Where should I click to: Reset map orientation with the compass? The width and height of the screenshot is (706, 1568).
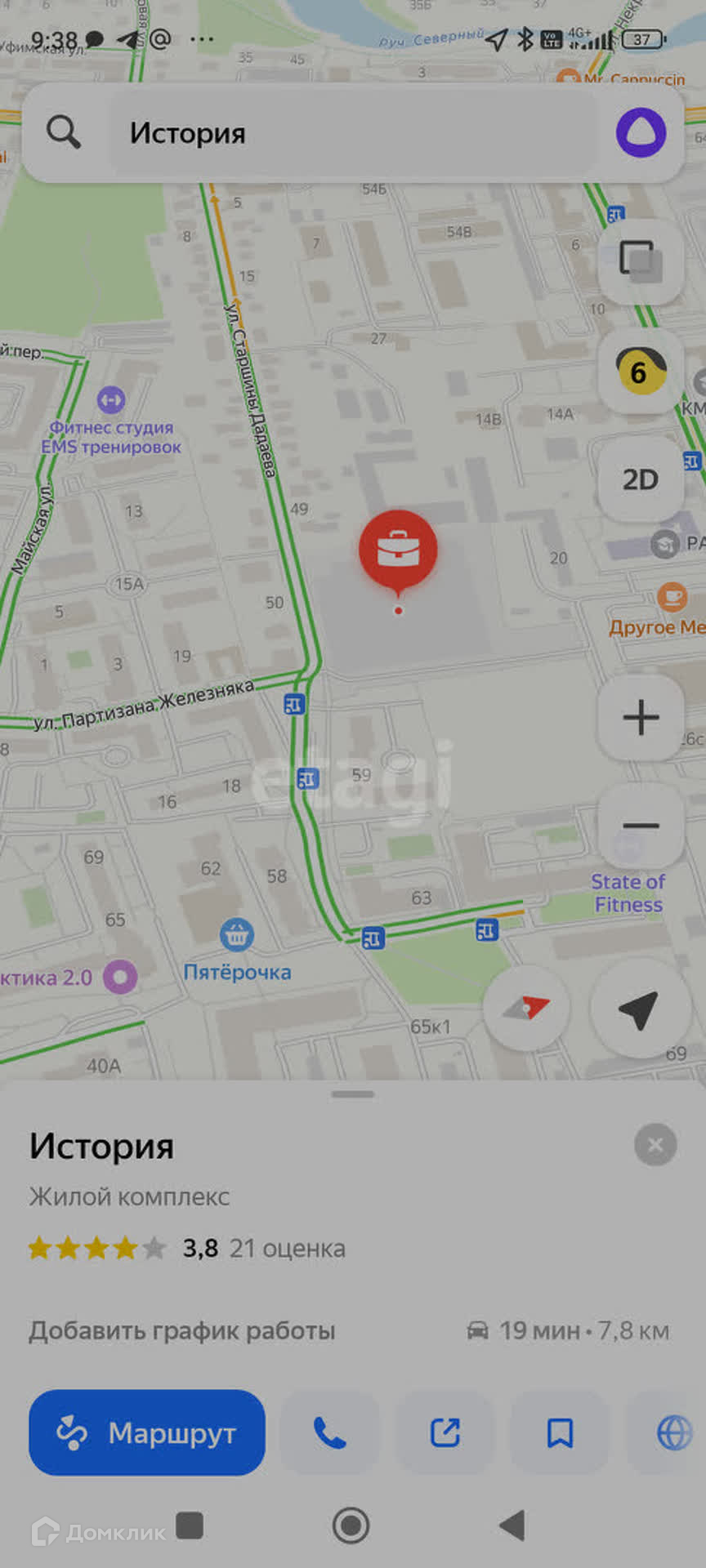[x=525, y=1009]
